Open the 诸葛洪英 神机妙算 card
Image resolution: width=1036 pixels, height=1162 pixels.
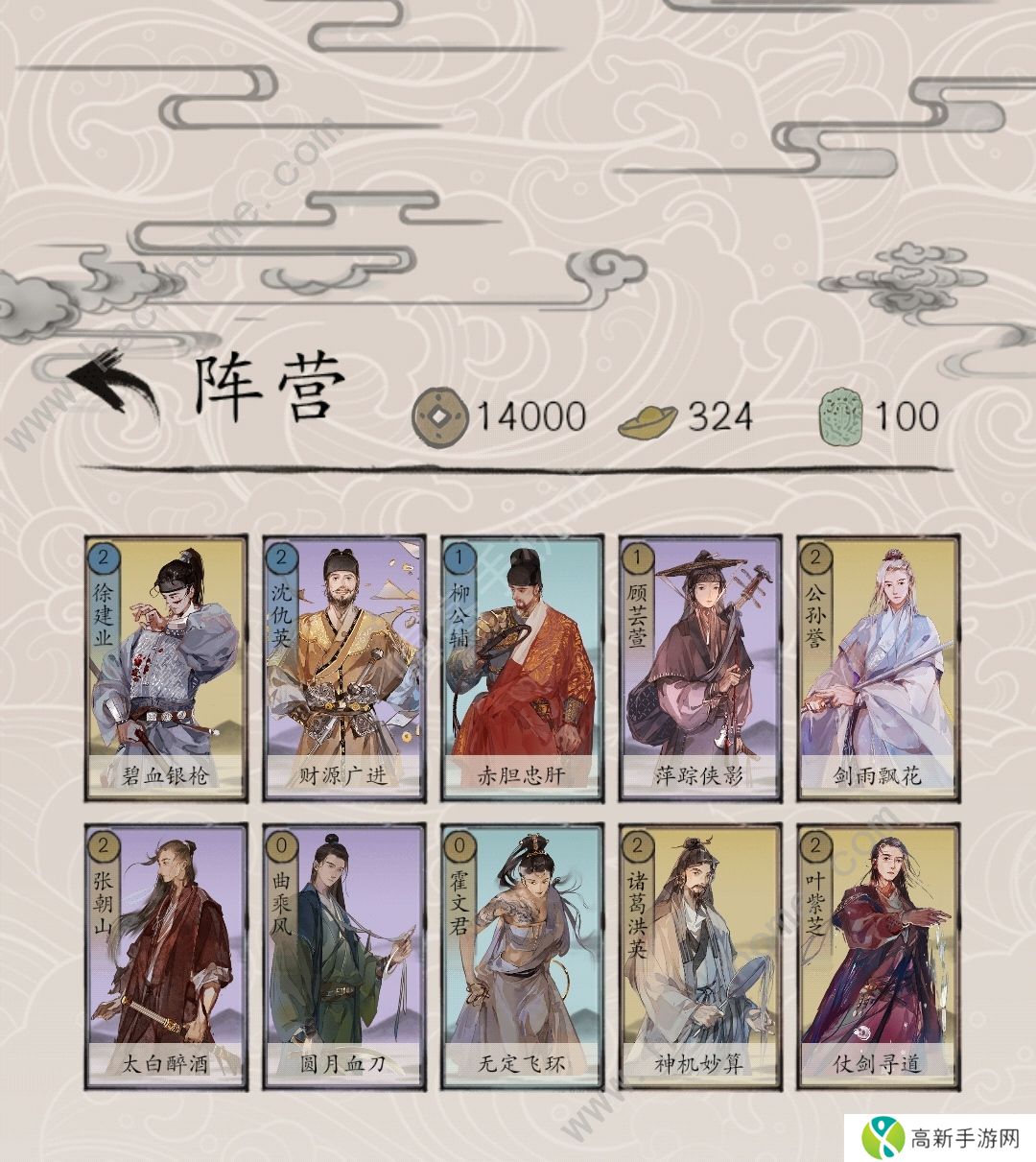point(699,955)
